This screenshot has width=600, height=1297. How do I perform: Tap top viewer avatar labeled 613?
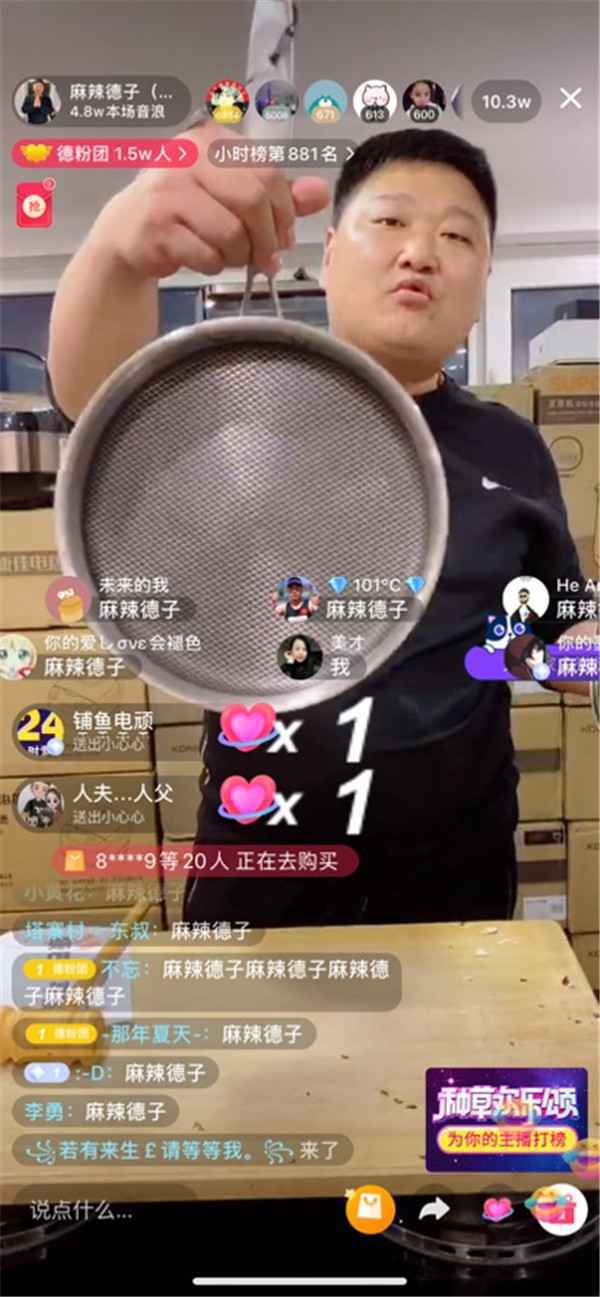(374, 100)
